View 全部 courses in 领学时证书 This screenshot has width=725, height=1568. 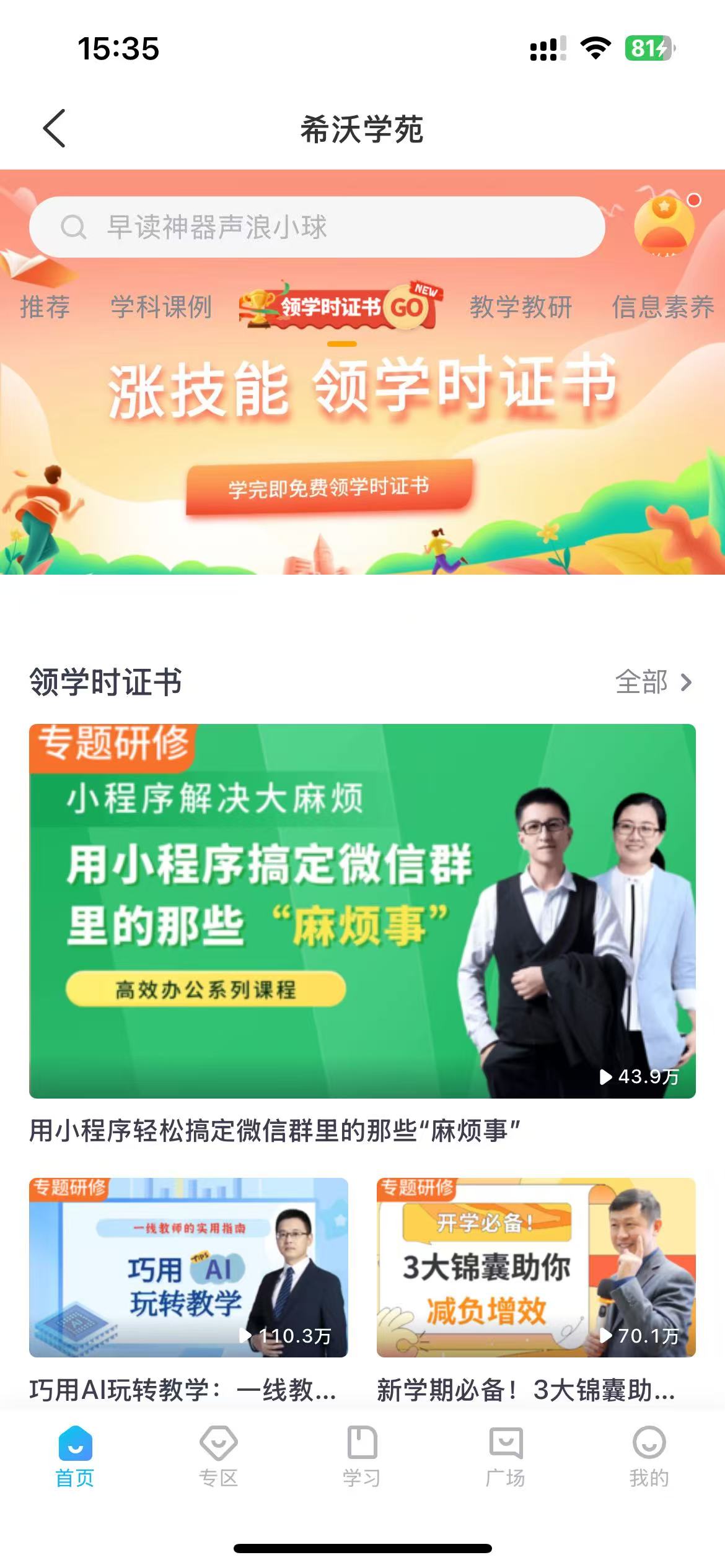point(653,682)
